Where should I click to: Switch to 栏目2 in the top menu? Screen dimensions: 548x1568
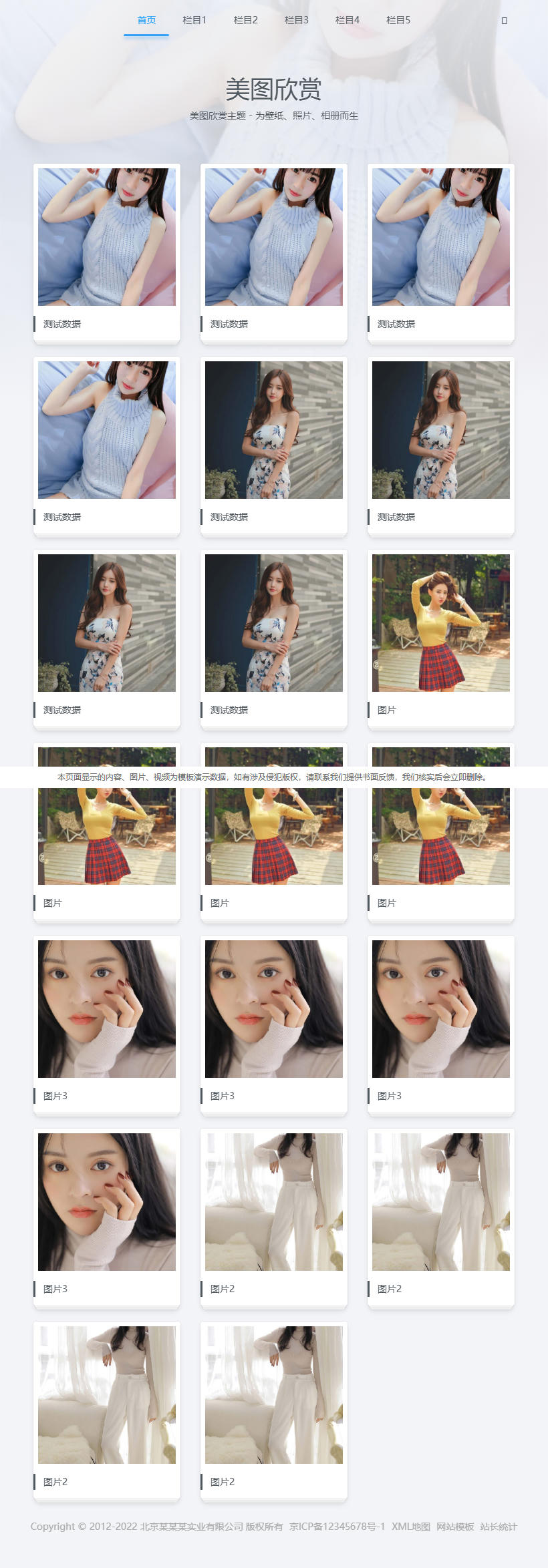click(x=245, y=20)
